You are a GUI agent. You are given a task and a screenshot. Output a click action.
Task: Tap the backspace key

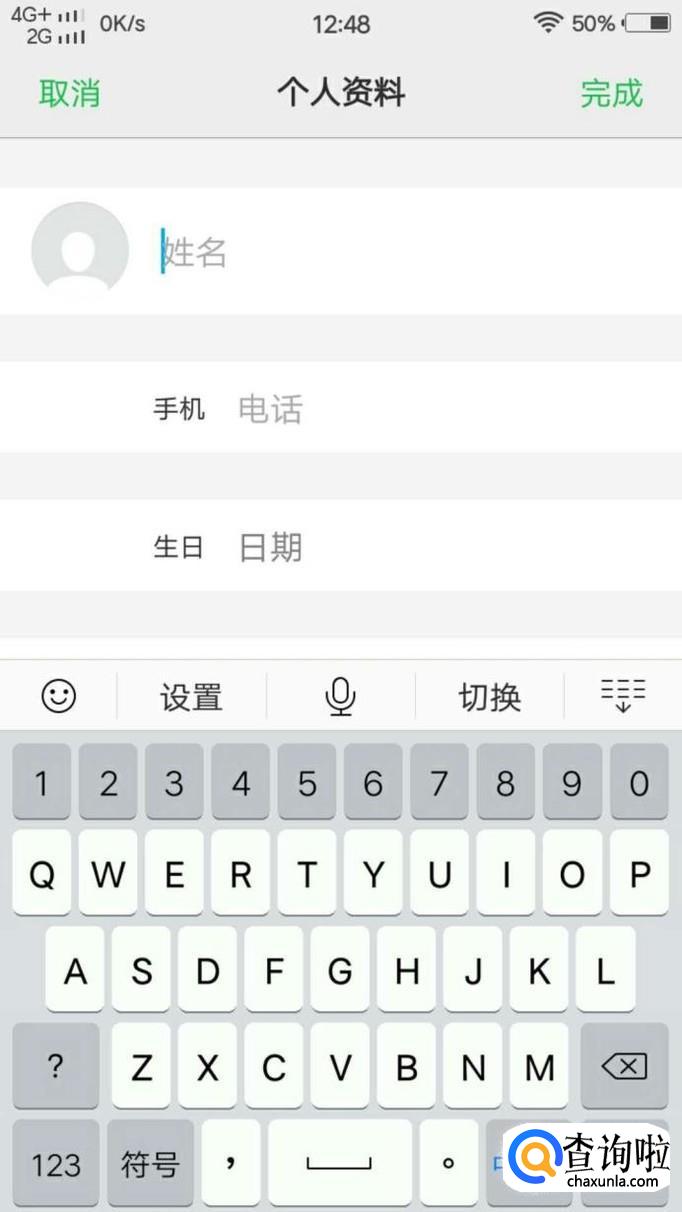[x=624, y=1066]
